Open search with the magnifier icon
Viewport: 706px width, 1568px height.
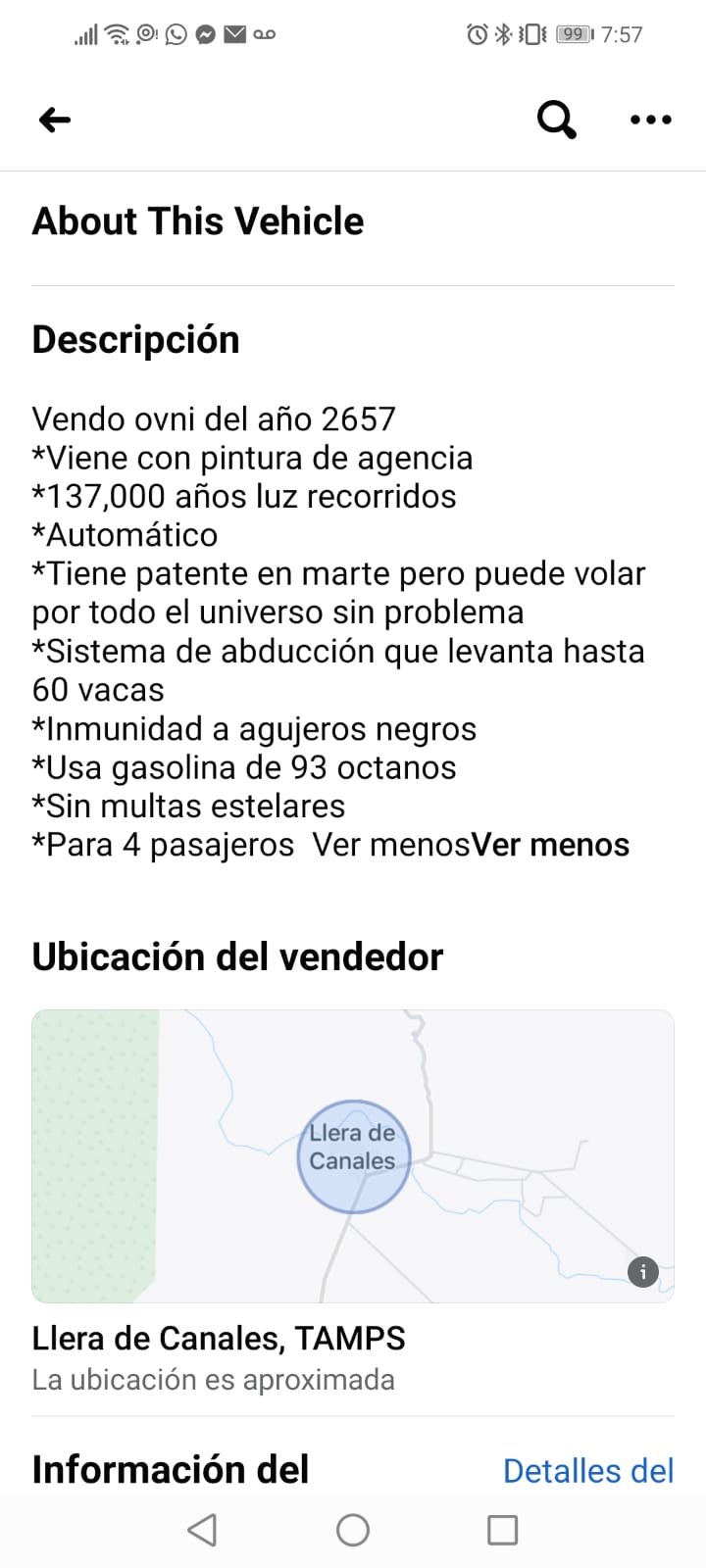coord(556,120)
